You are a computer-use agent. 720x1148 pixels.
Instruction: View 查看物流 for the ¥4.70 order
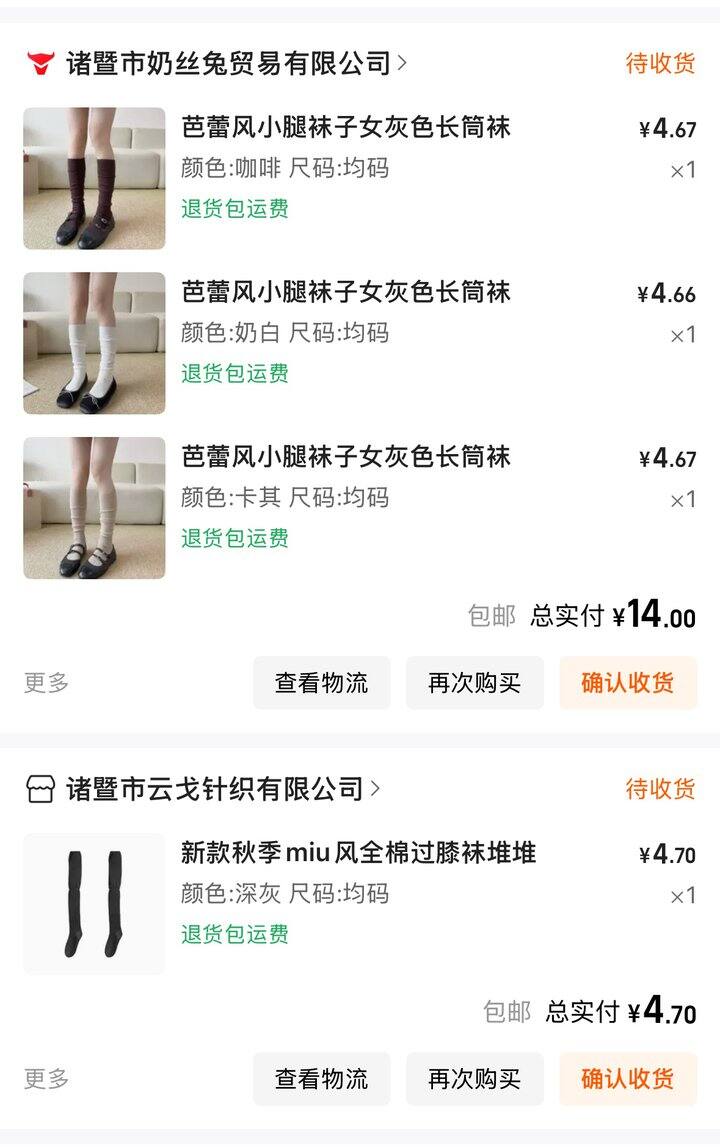click(321, 1079)
